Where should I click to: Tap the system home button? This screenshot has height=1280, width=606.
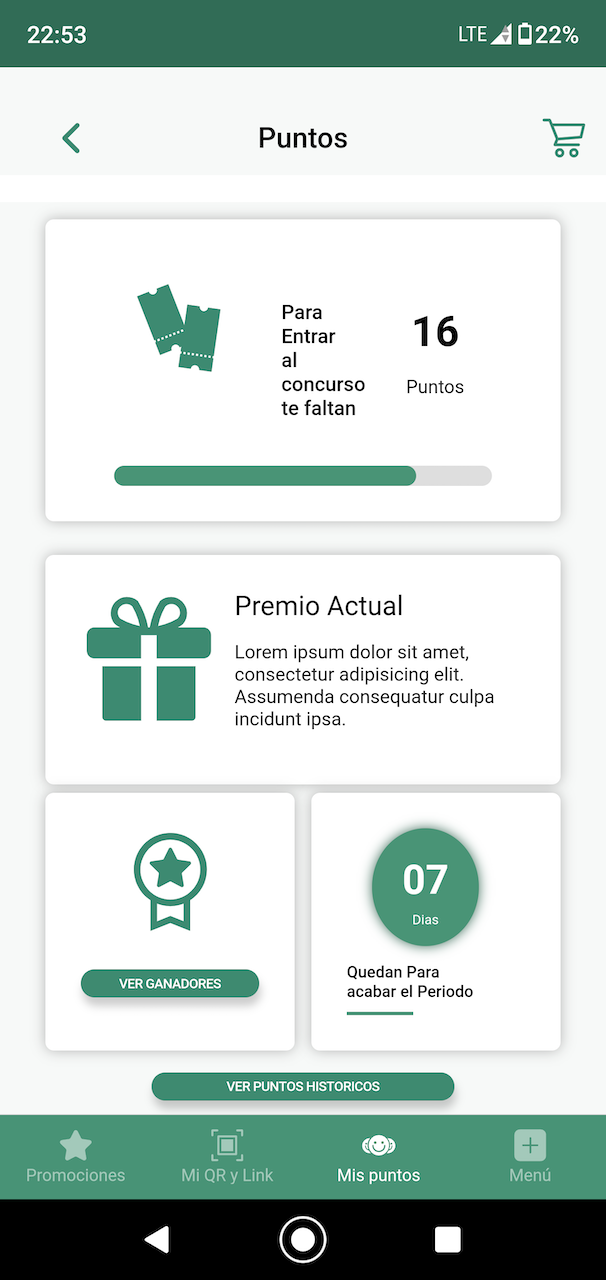click(302, 1240)
